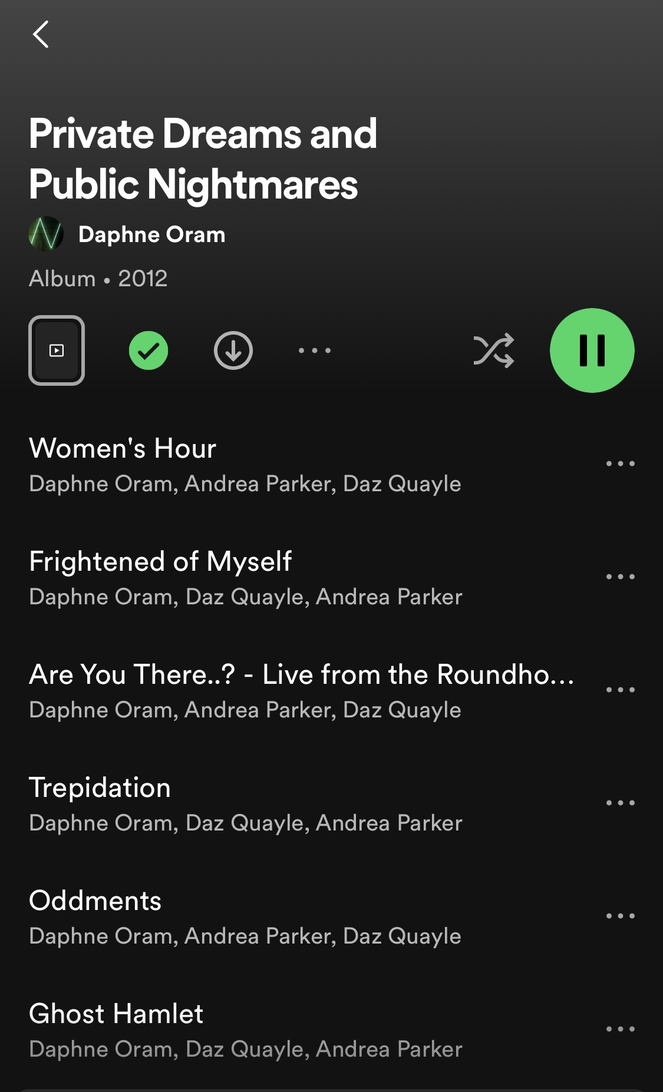The image size is (663, 1092).
Task: Open more options for Trepidation
Action: (620, 803)
